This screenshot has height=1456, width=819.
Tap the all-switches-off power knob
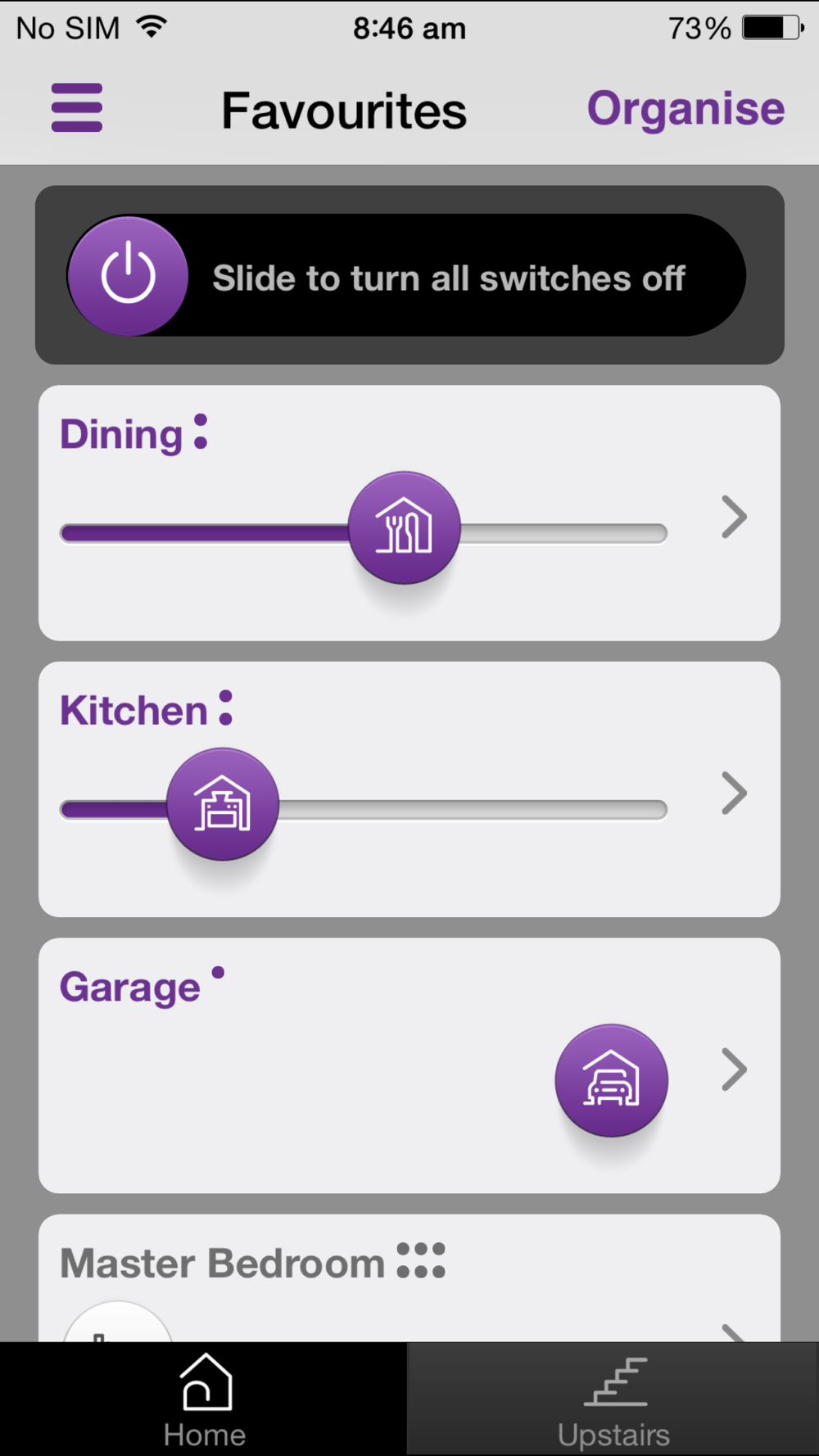tap(128, 276)
